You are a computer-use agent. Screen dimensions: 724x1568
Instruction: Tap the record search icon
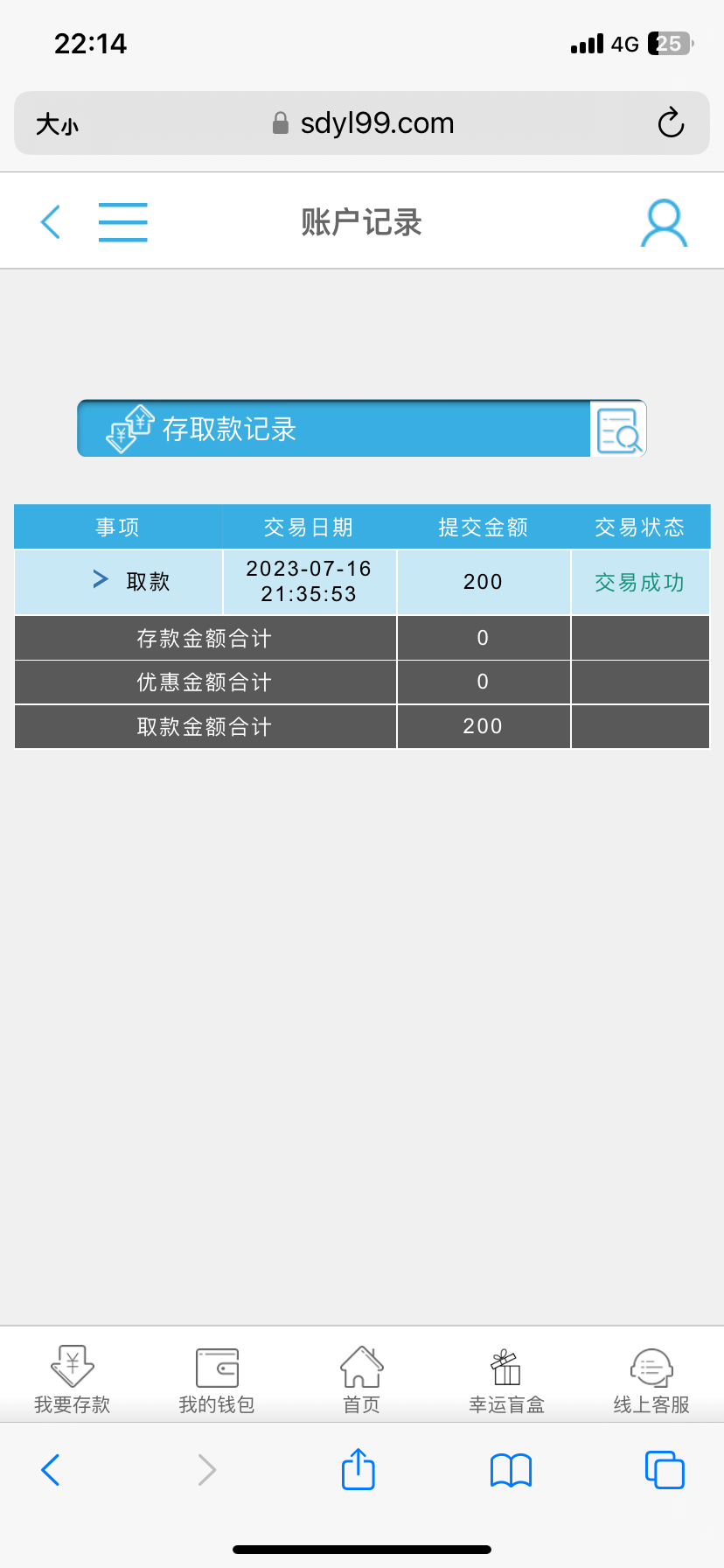tap(619, 430)
